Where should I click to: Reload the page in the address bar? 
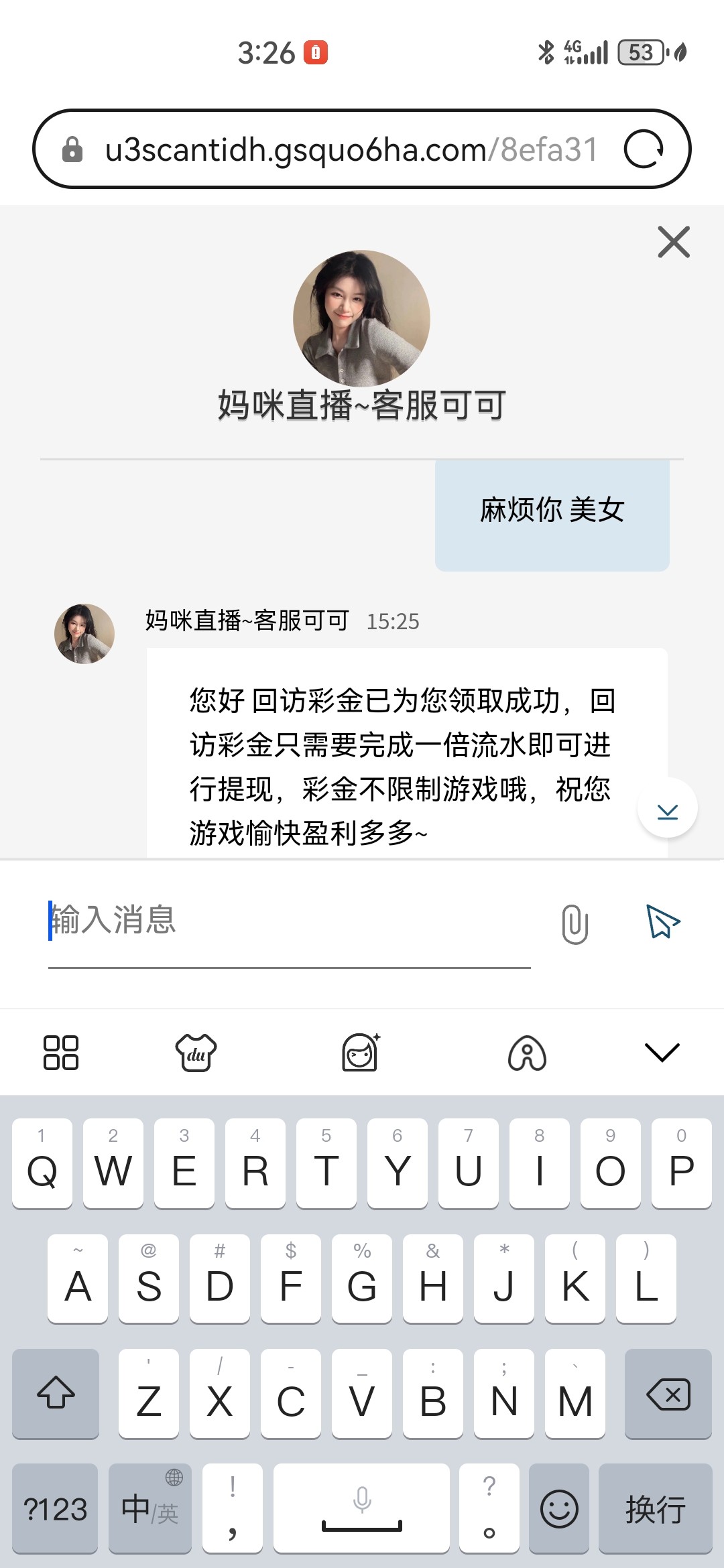644,149
